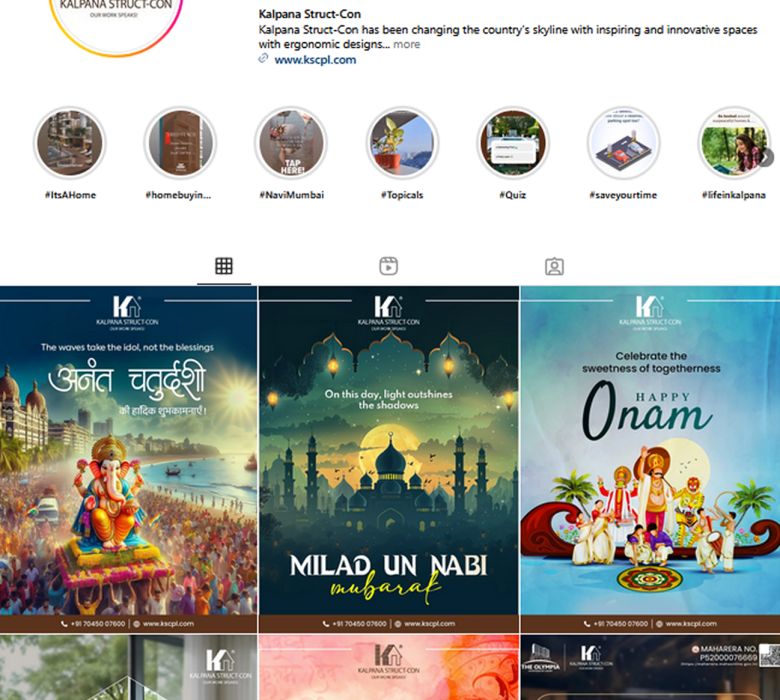This screenshot has width=780, height=700.
Task: View the #homebuyin... highlight
Action: coord(180,144)
